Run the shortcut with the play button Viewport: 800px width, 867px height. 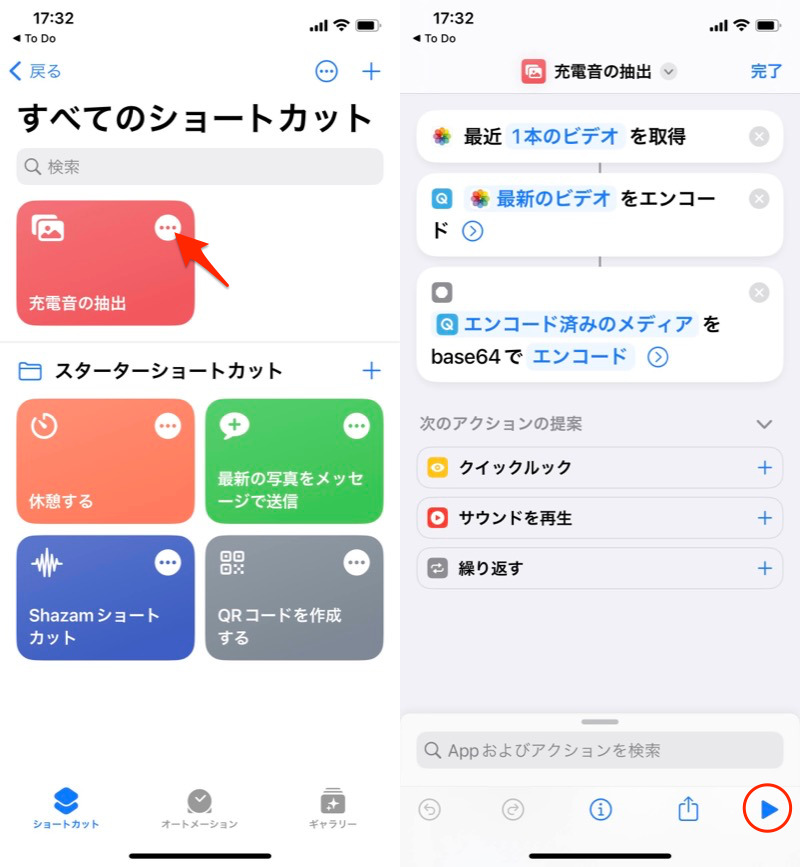tap(768, 809)
